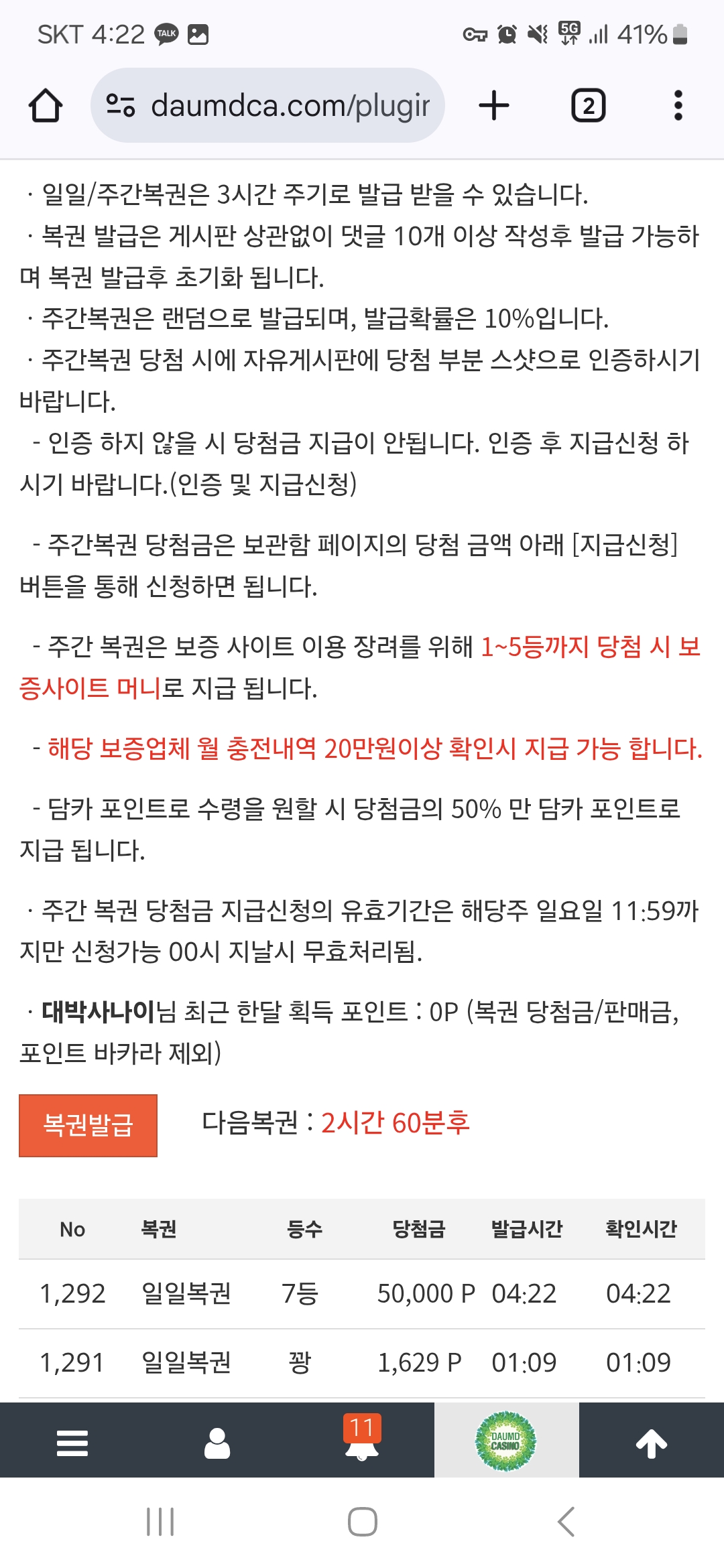The width and height of the screenshot is (724, 1568).
Task: View the two open tabs
Action: click(x=588, y=106)
